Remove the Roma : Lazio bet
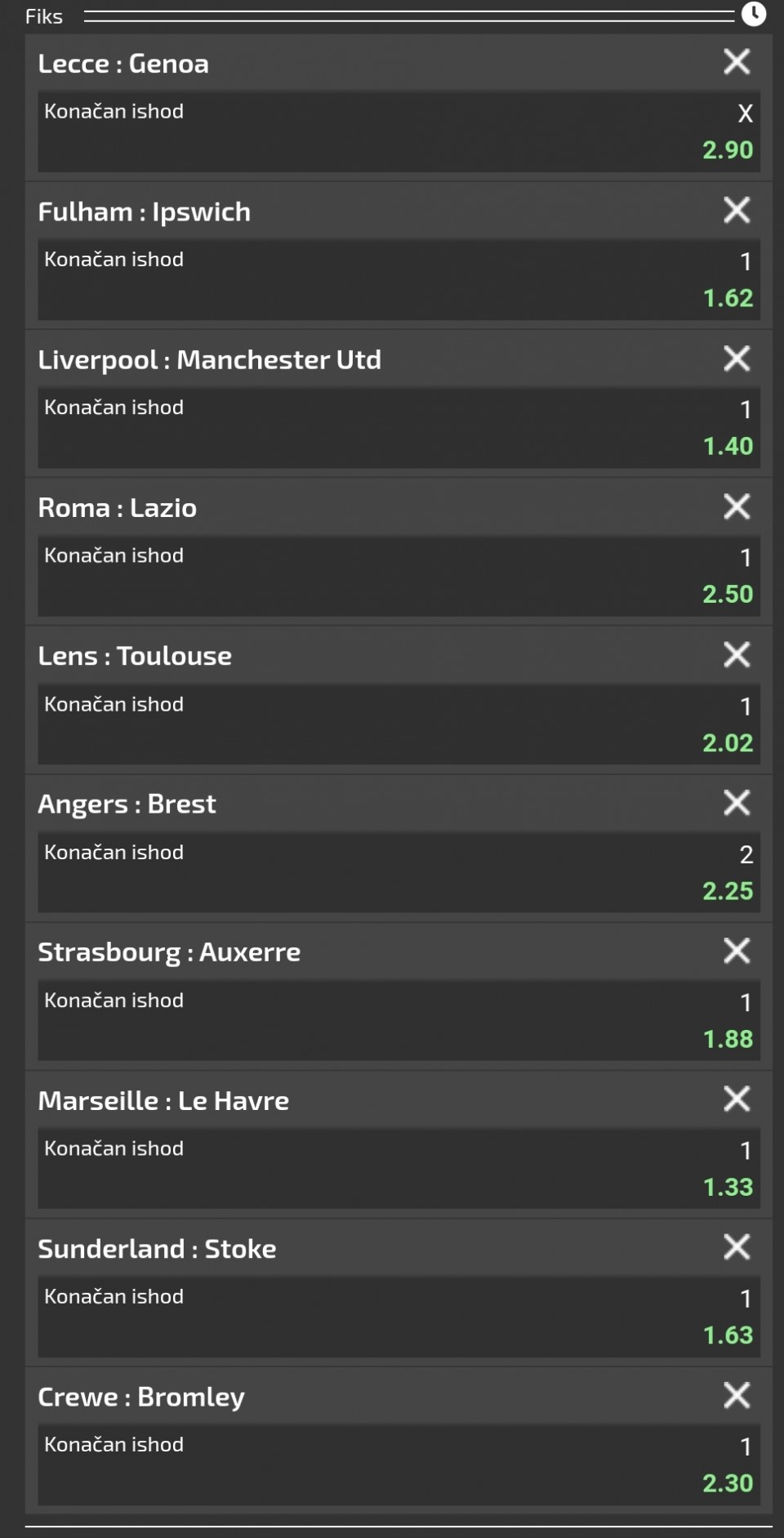This screenshot has height=1538, width=784. pos(737,506)
